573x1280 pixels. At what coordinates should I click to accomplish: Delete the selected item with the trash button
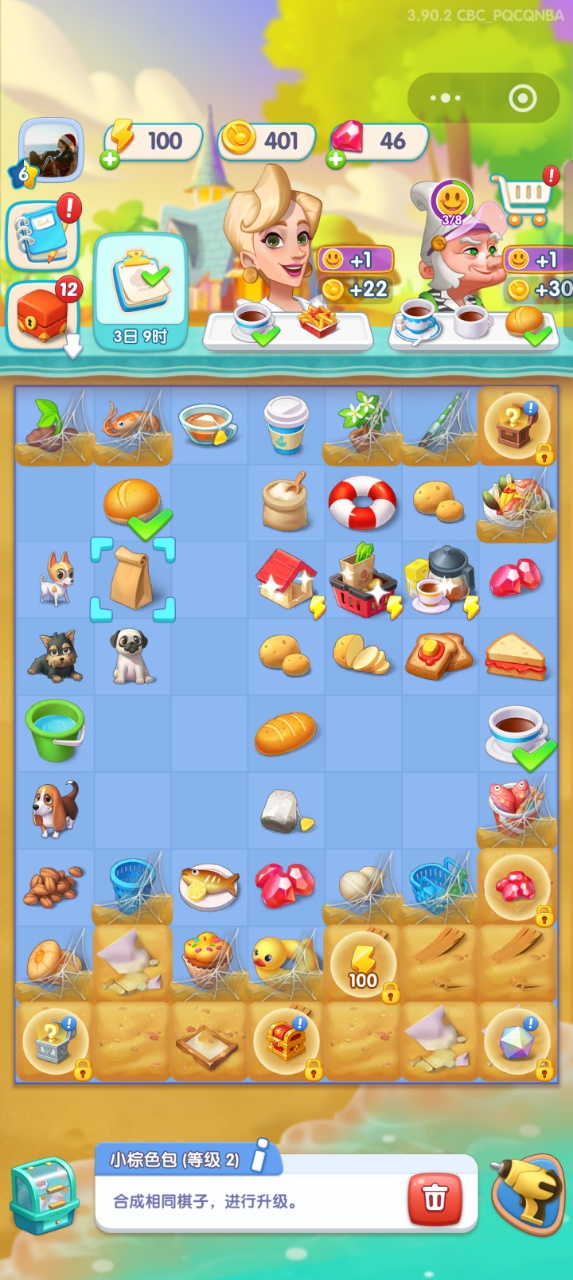tap(435, 1199)
